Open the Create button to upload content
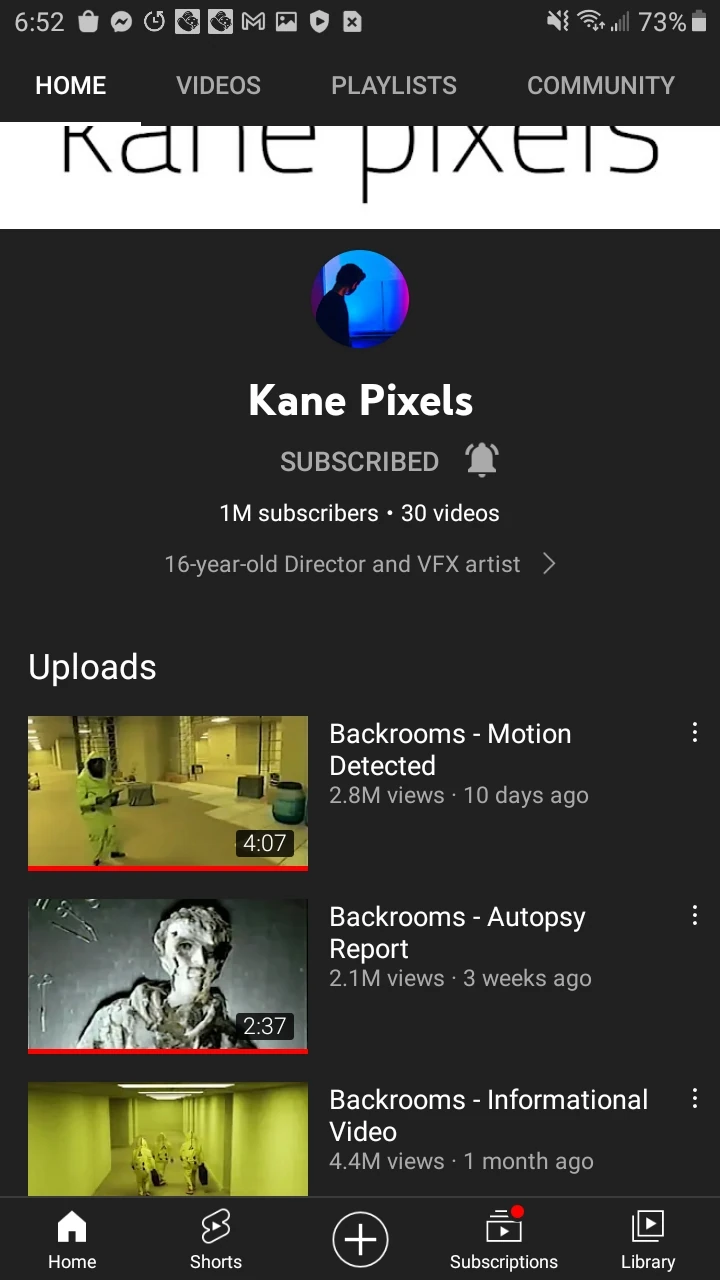The height and width of the screenshot is (1280, 720). coord(360,1238)
